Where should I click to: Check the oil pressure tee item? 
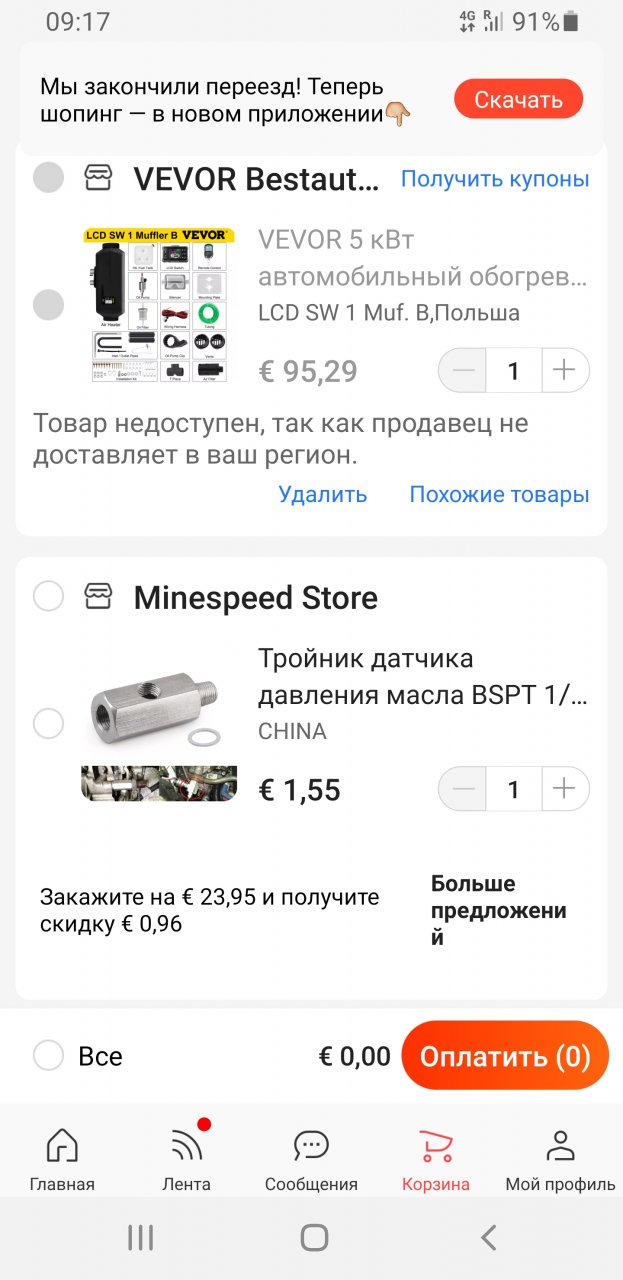click(x=48, y=723)
